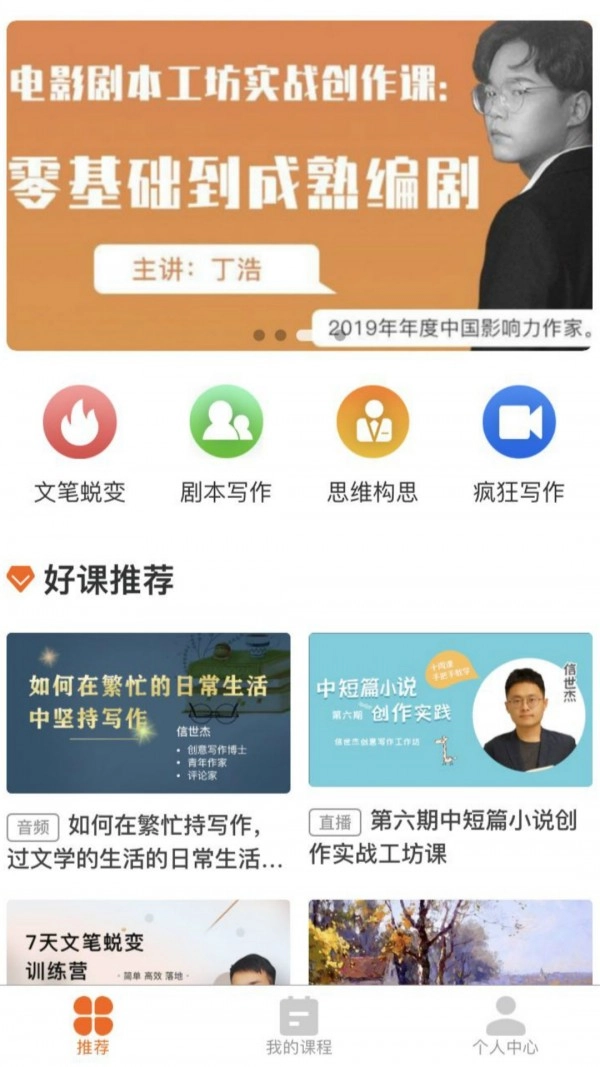600x1067 pixels.
Task: Open 第六期中短篇小说创作实战工坊课
Action: pyautogui.click(x=450, y=713)
